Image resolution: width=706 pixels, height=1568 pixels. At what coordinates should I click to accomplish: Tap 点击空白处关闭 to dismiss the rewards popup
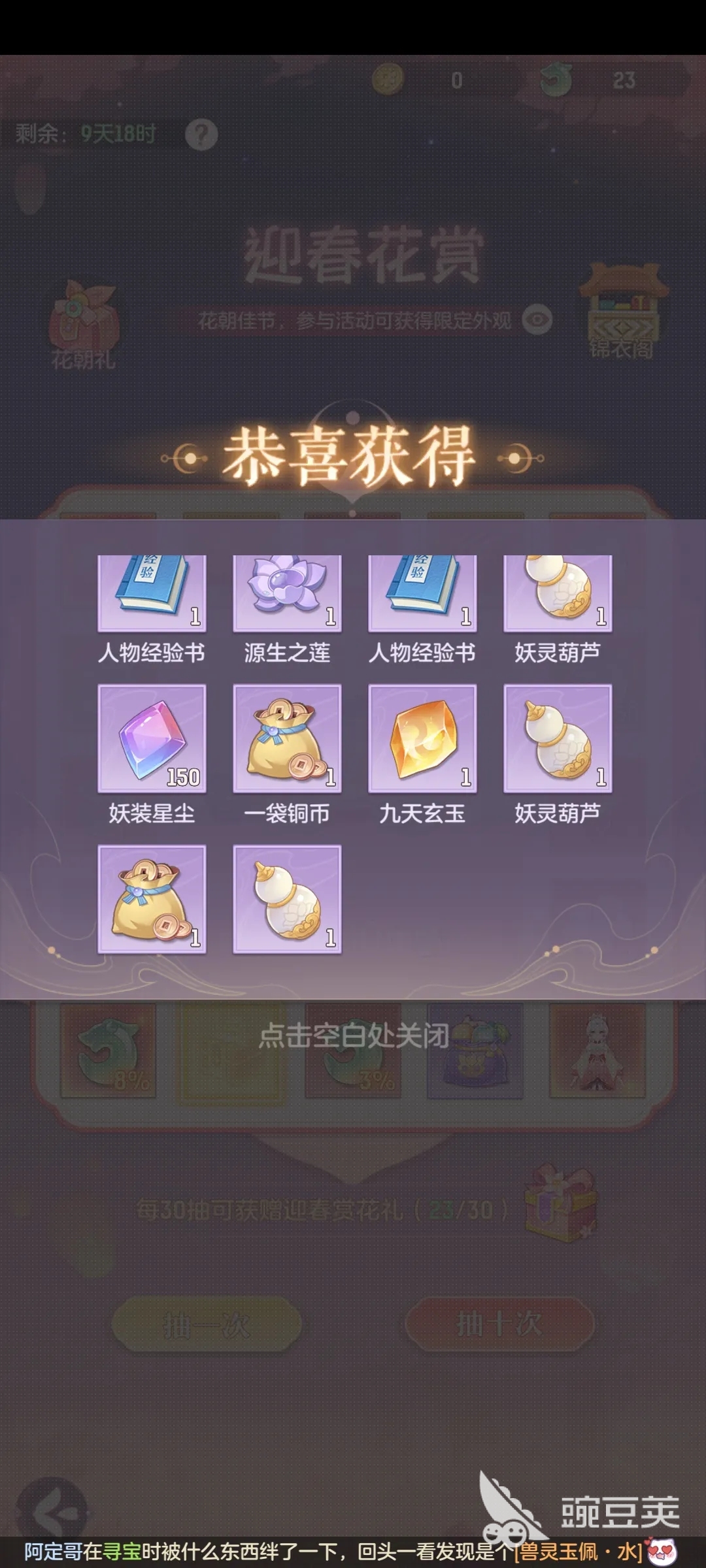(354, 1036)
